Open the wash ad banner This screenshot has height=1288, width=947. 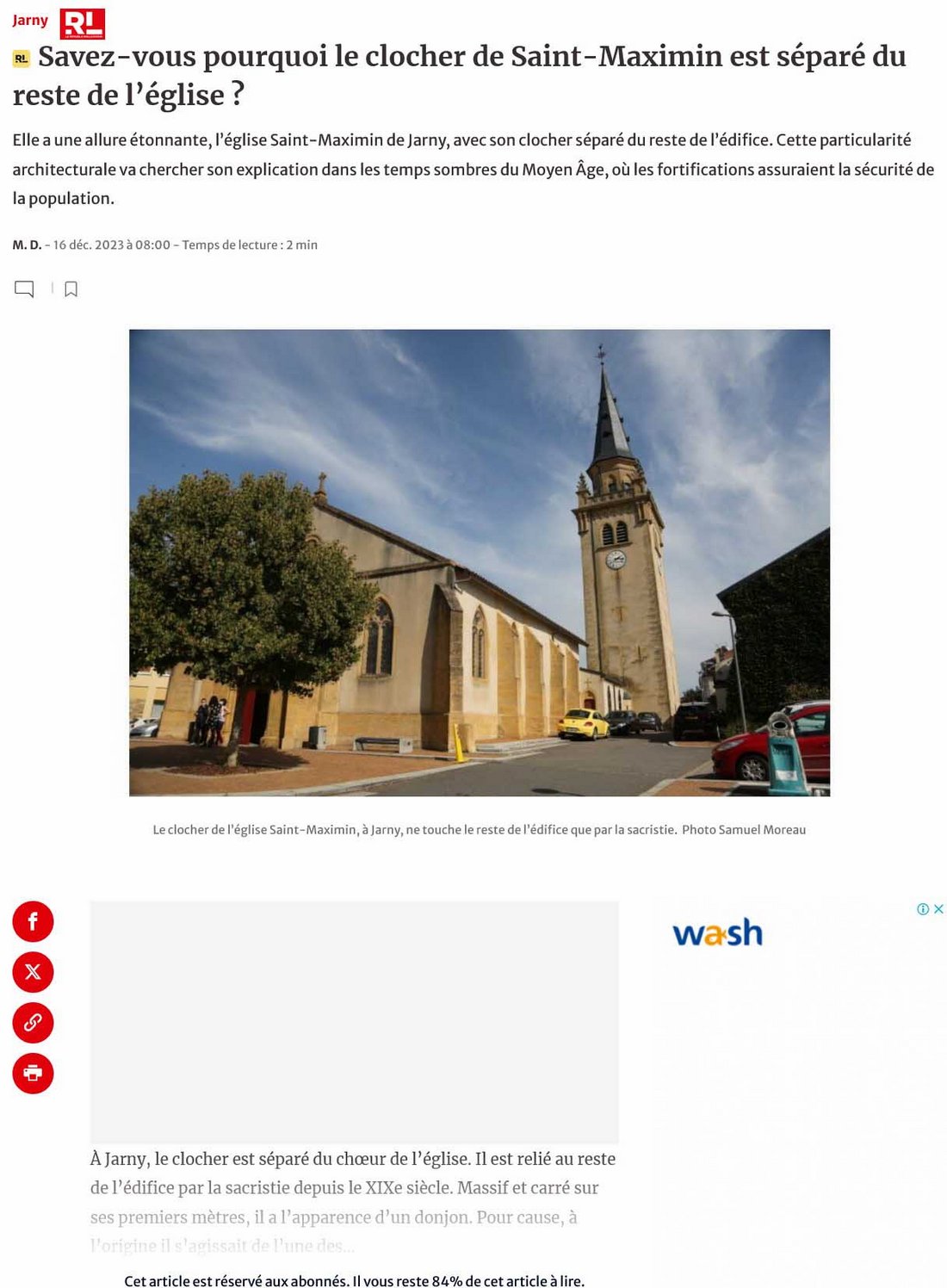(717, 933)
